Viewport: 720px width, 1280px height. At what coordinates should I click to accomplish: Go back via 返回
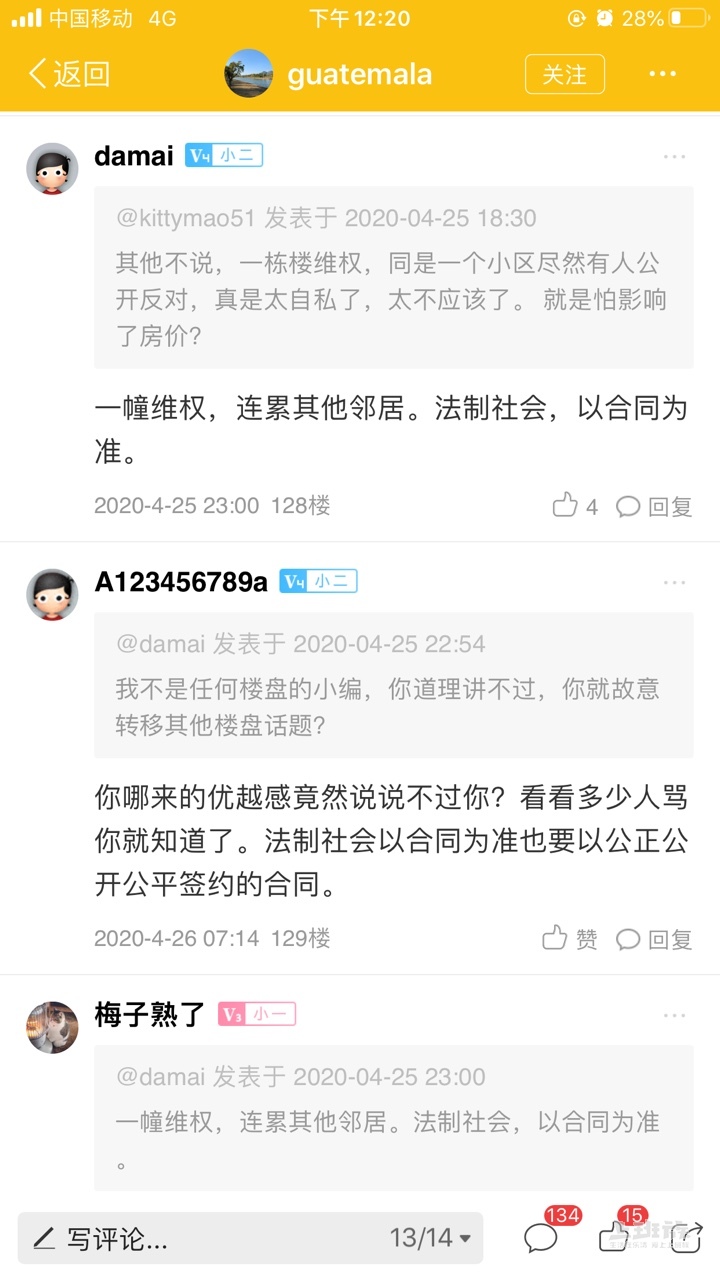click(68, 73)
